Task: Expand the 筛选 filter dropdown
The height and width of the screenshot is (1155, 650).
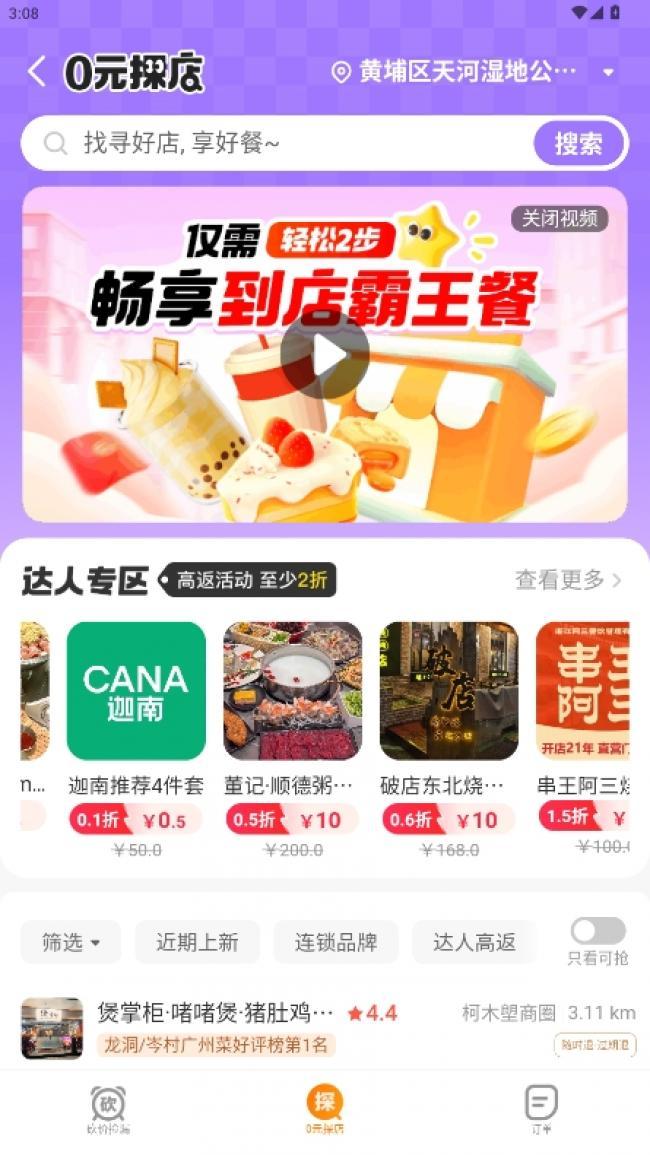Action: coord(71,942)
